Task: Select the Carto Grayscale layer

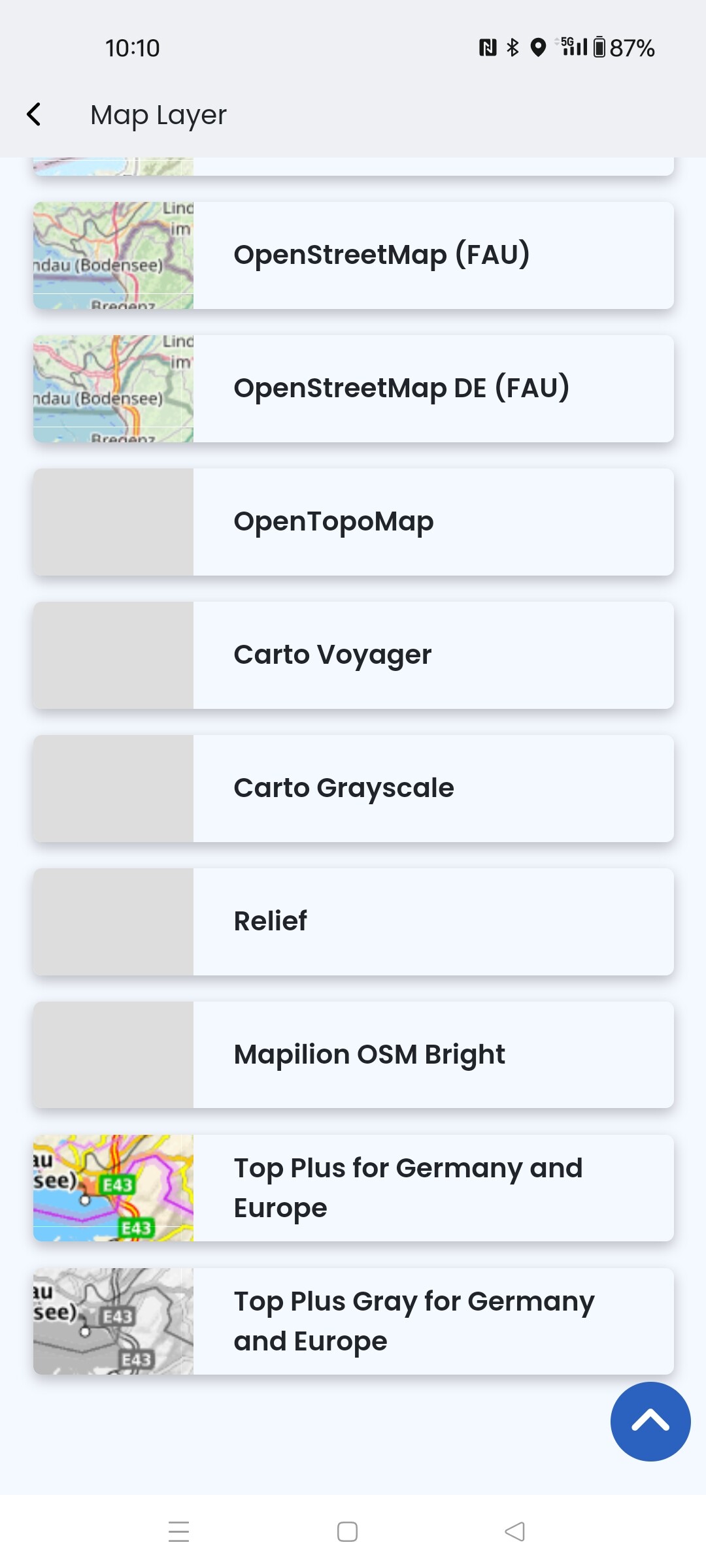Action: [354, 789]
